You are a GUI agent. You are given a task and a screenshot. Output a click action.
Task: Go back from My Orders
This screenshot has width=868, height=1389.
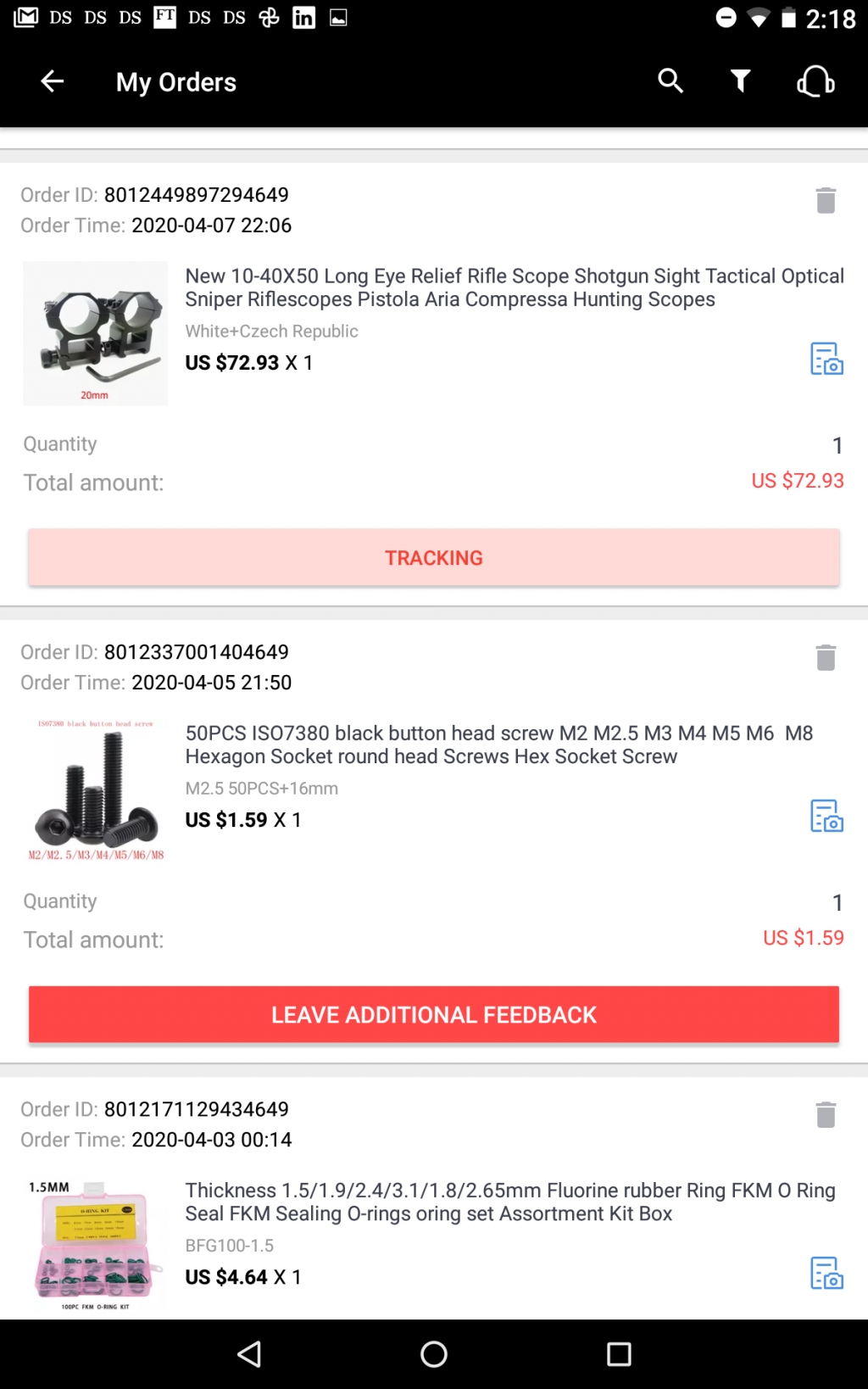pyautogui.click(x=53, y=81)
